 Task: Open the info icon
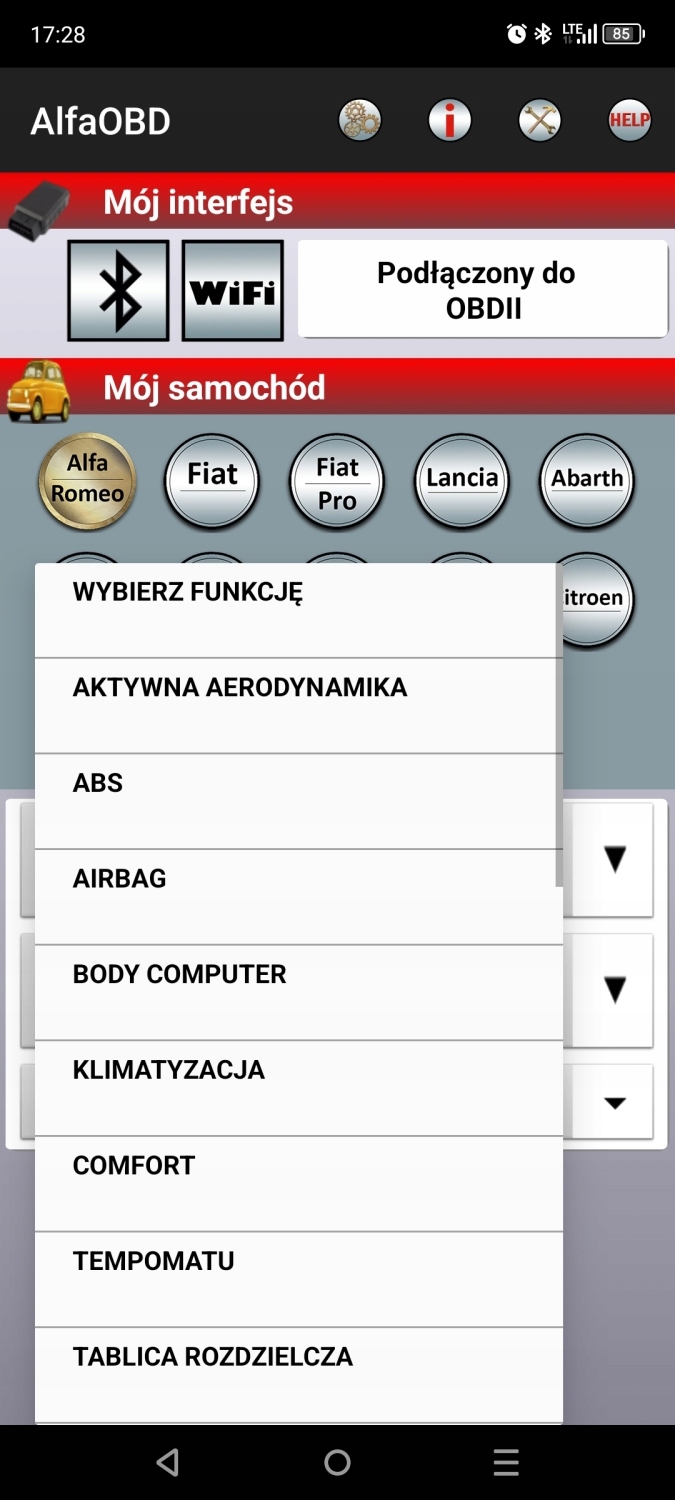click(x=450, y=121)
